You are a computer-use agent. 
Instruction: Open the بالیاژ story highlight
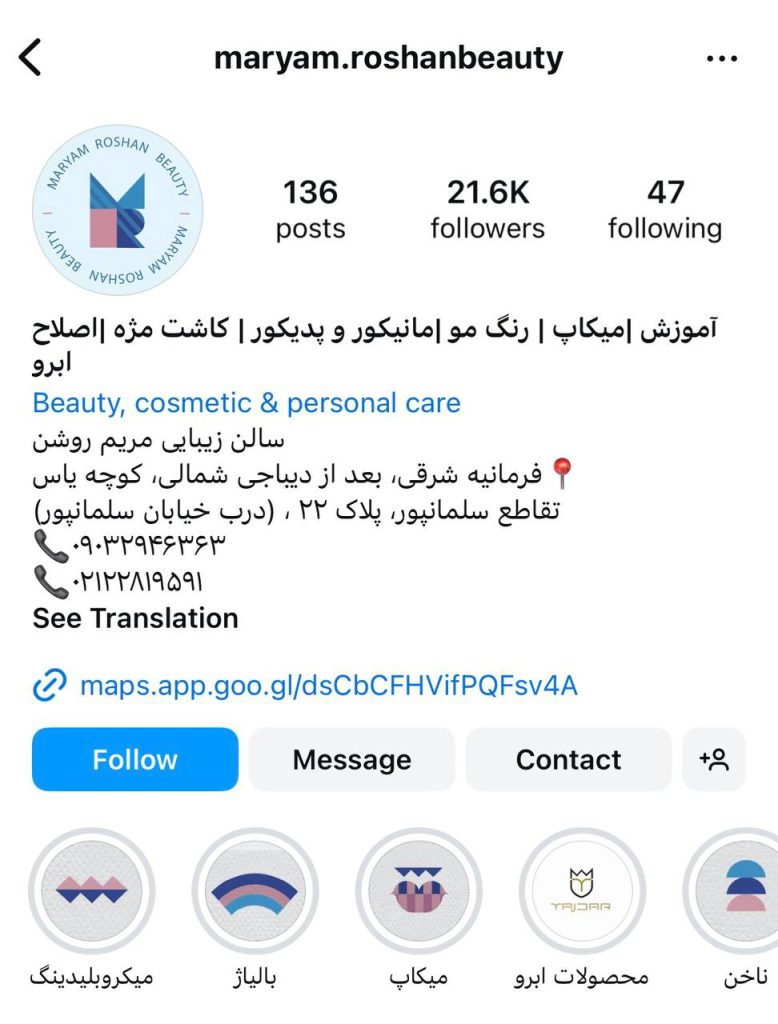255,890
